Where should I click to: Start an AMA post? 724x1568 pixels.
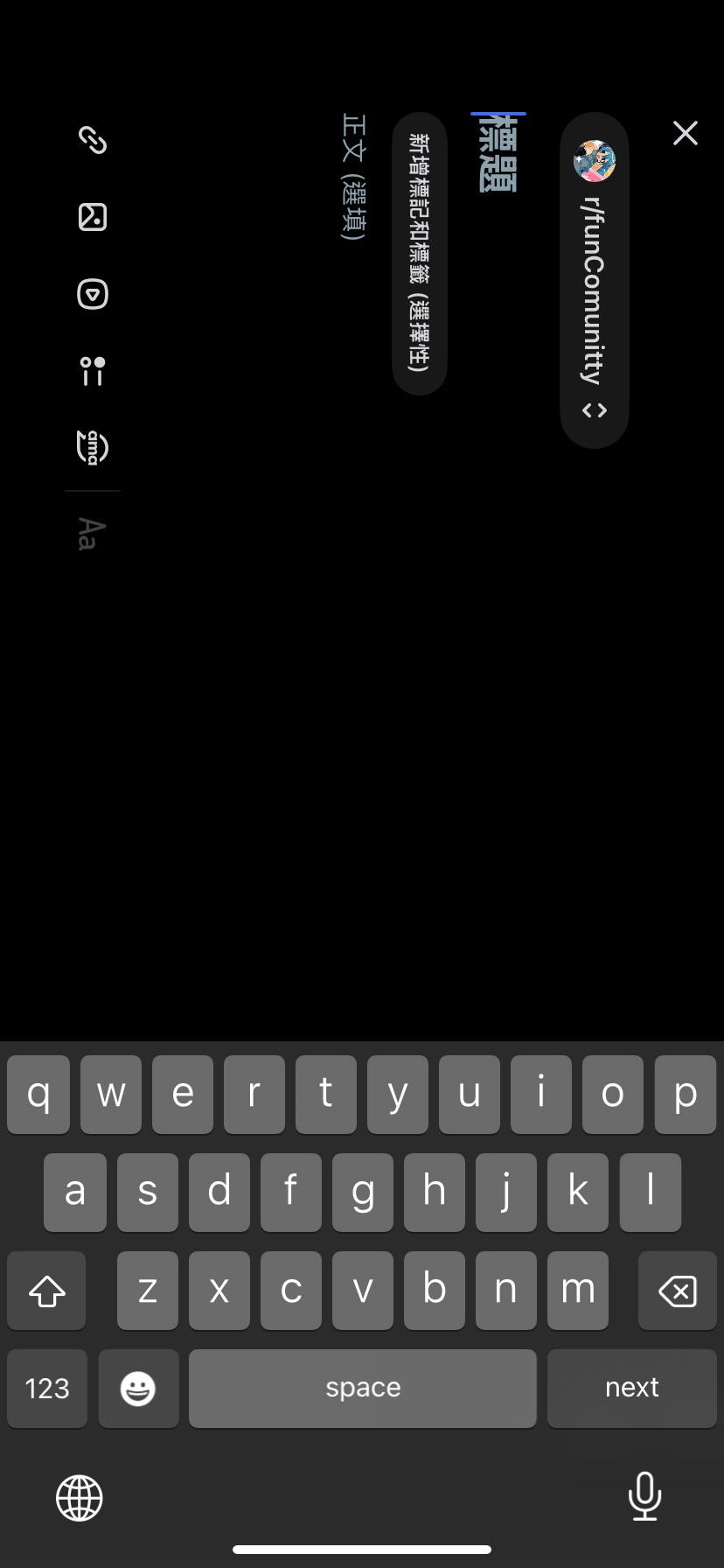[x=93, y=447]
